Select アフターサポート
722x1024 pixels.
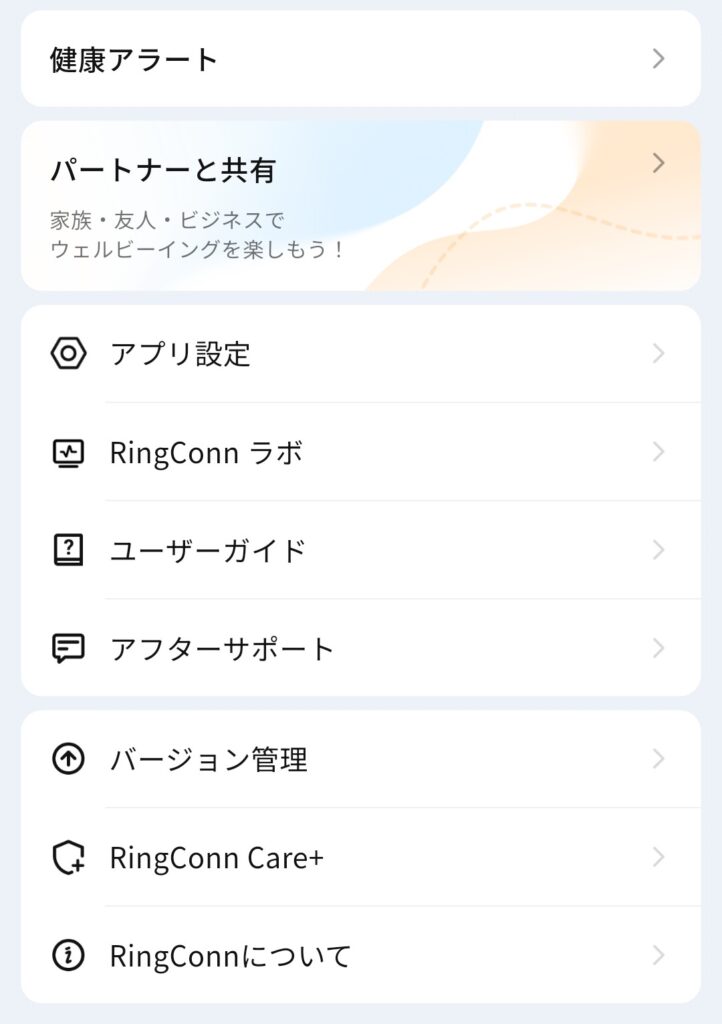(360, 648)
